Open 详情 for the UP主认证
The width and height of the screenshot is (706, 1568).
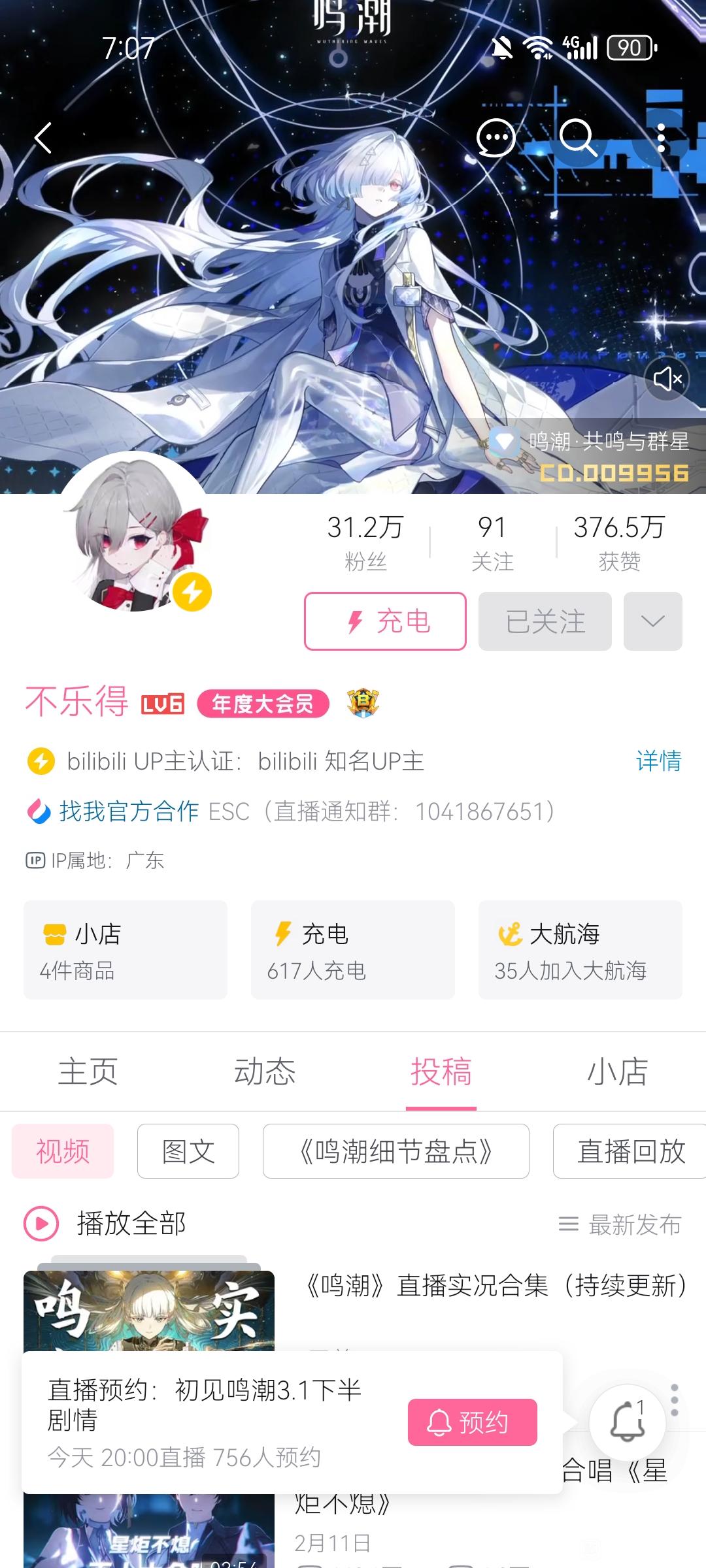659,761
